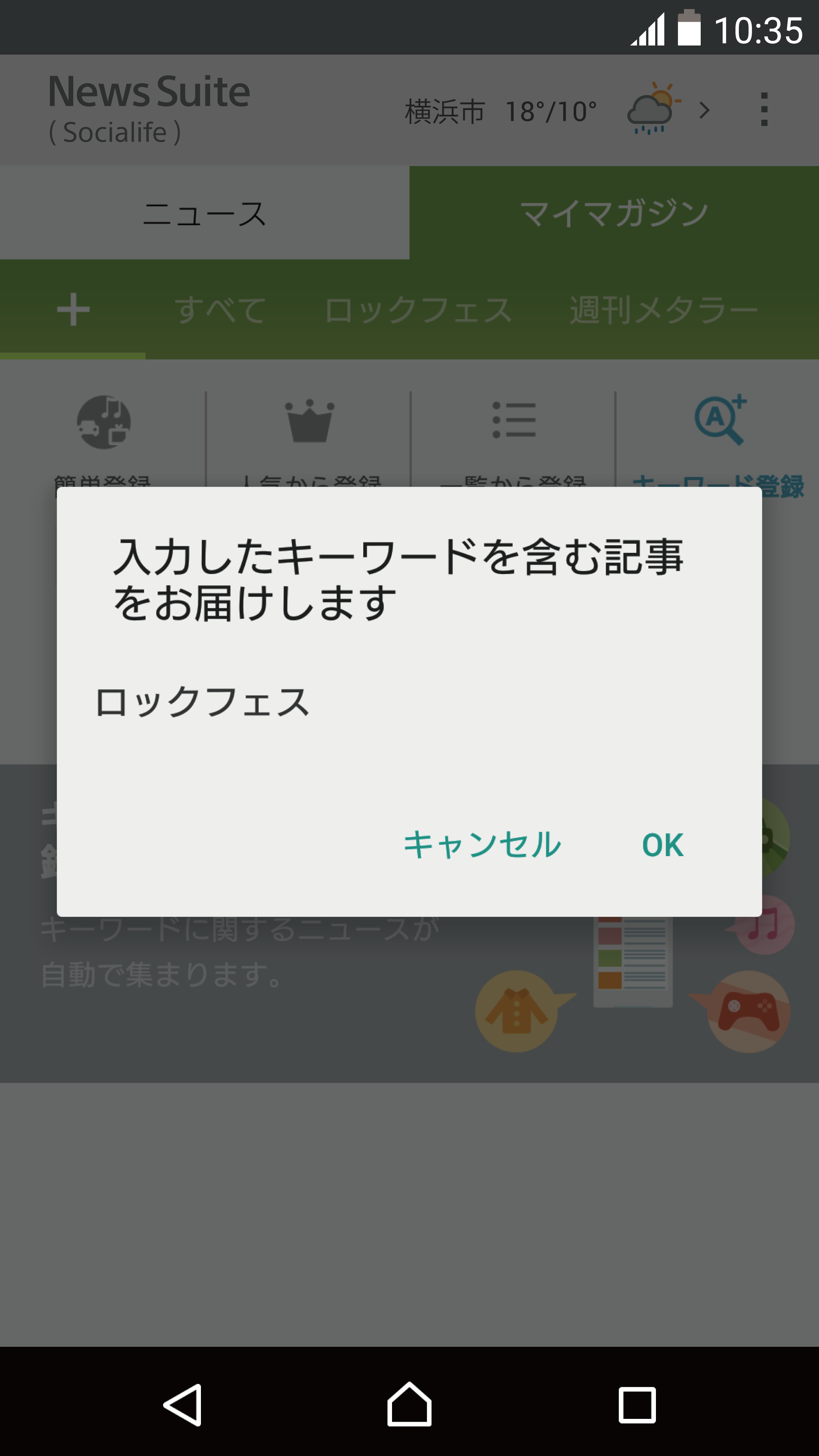Viewport: 819px width, 1456px height.
Task: Confirm the keyword with OK
Action: pos(662,845)
